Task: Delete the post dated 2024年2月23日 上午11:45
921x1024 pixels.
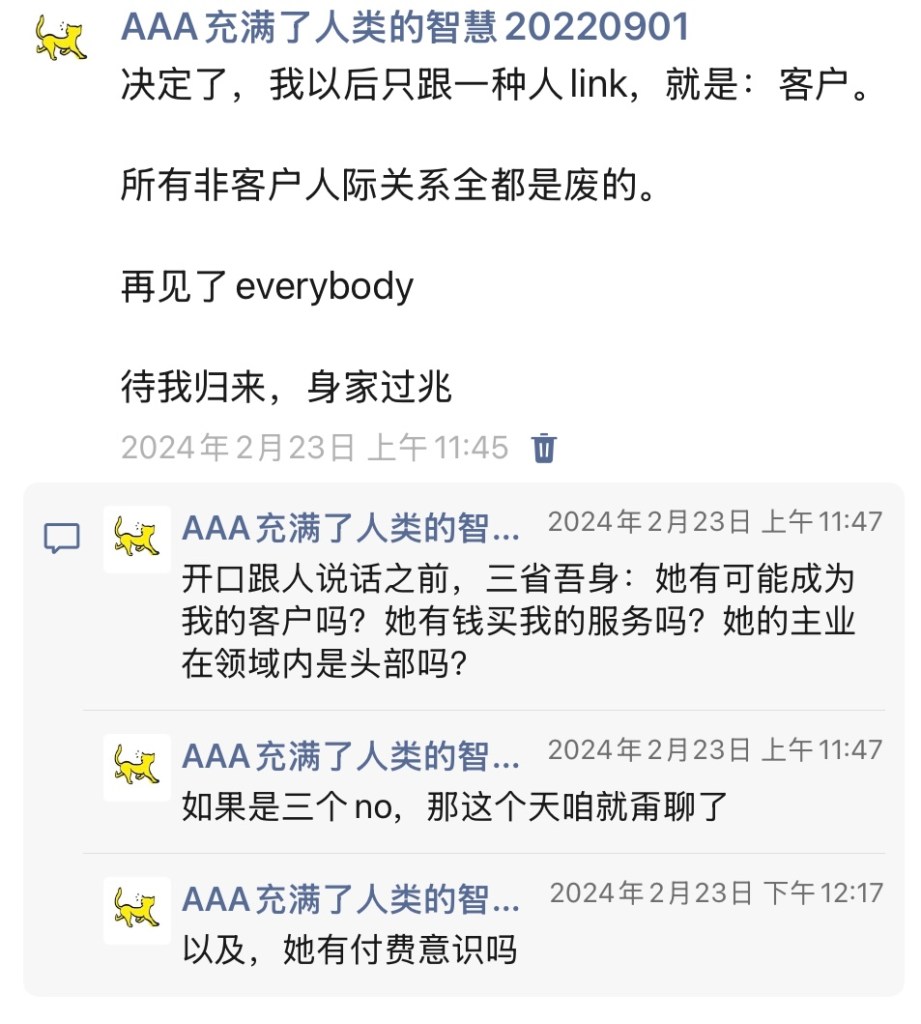Action: click(x=543, y=447)
